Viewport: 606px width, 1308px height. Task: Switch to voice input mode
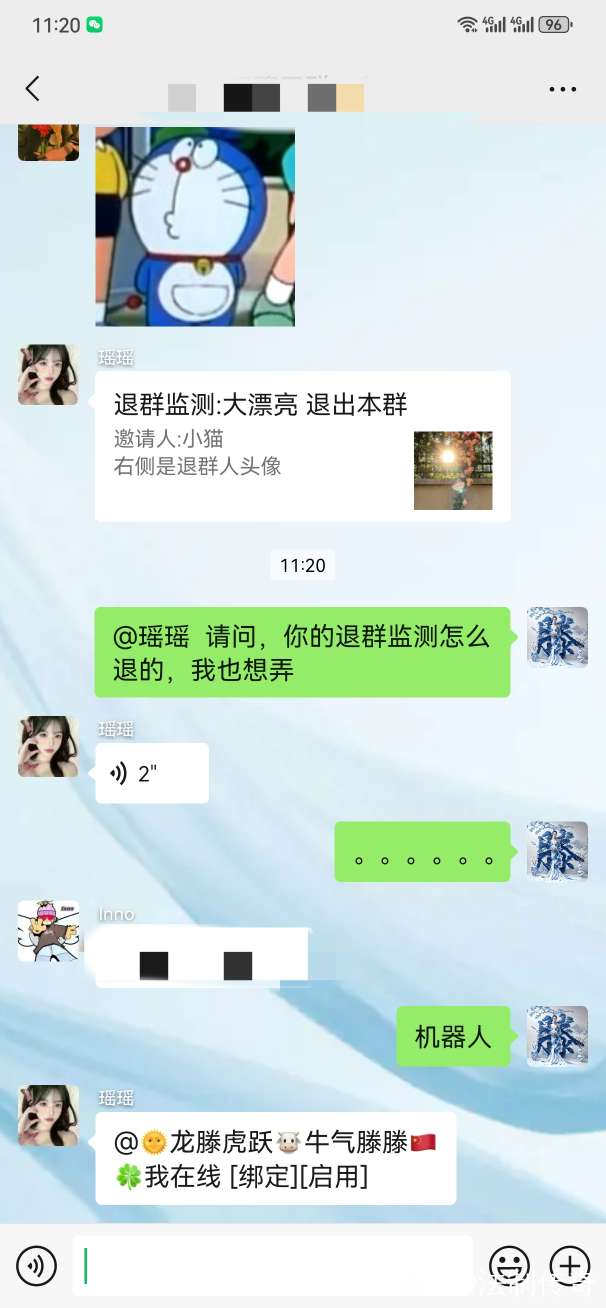pyautogui.click(x=36, y=1266)
